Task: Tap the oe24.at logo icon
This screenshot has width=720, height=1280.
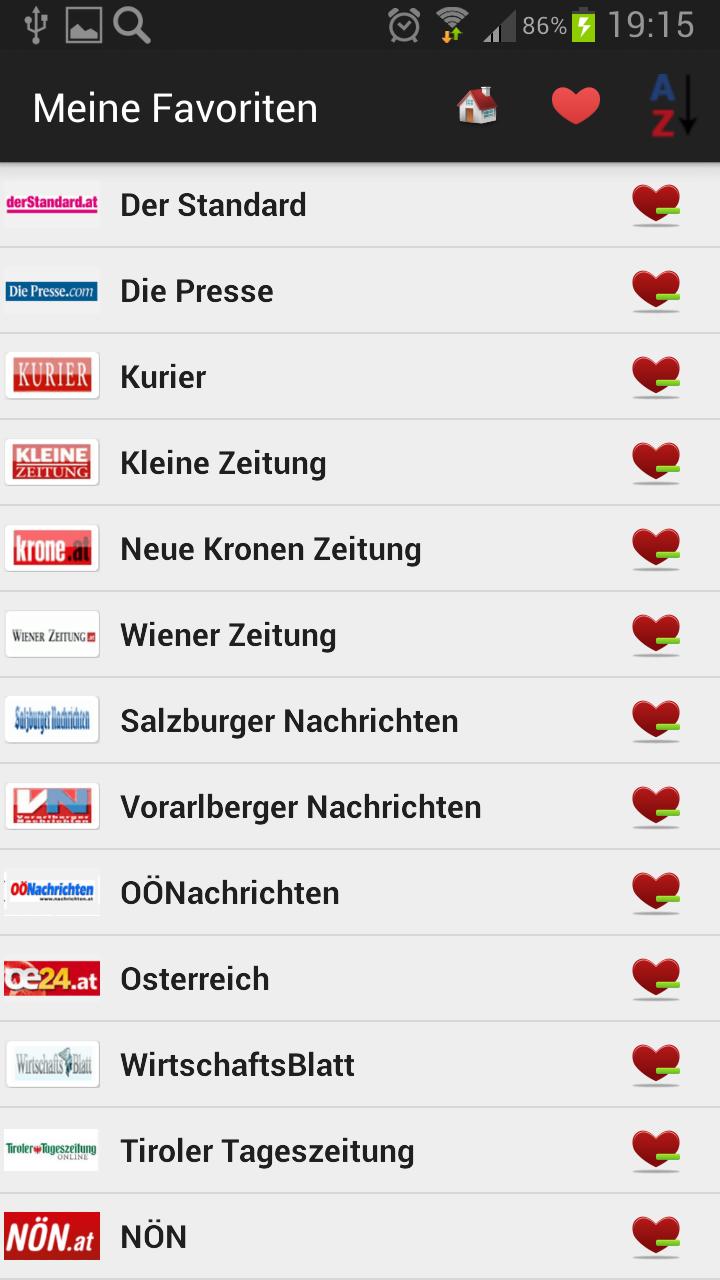Action: [51, 978]
